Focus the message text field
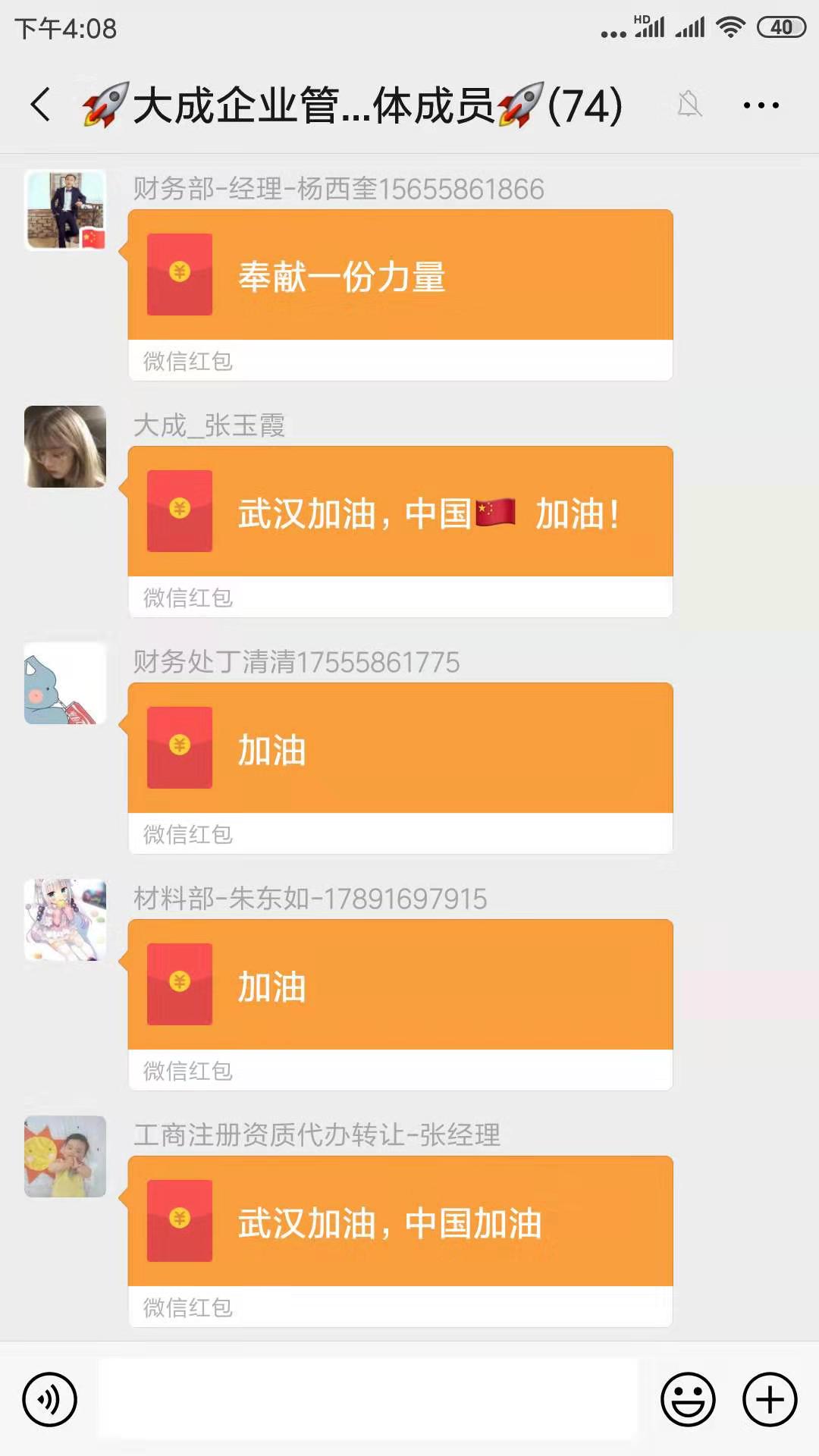Image resolution: width=819 pixels, height=1456 pixels. 368,1399
